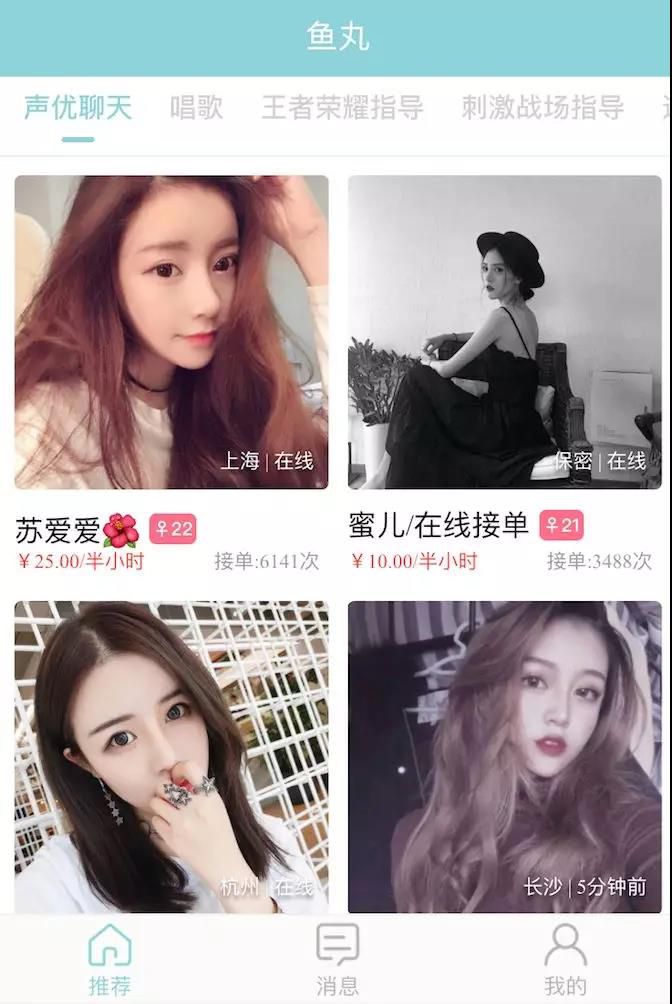The width and height of the screenshot is (672, 1004).
Task: Switch to 刺激战场指导 tab
Action: coord(542,108)
